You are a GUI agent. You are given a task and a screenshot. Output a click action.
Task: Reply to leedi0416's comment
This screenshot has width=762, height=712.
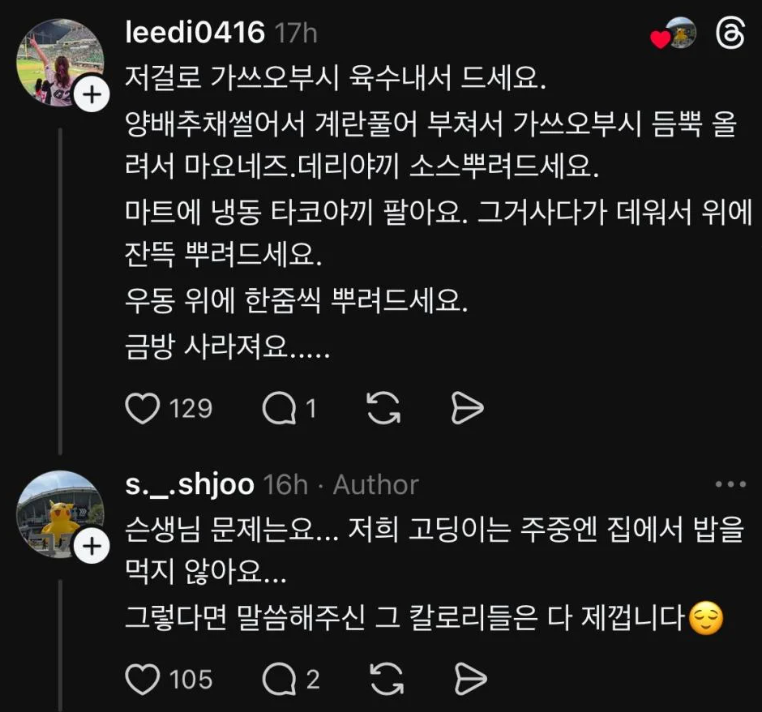coord(277,407)
